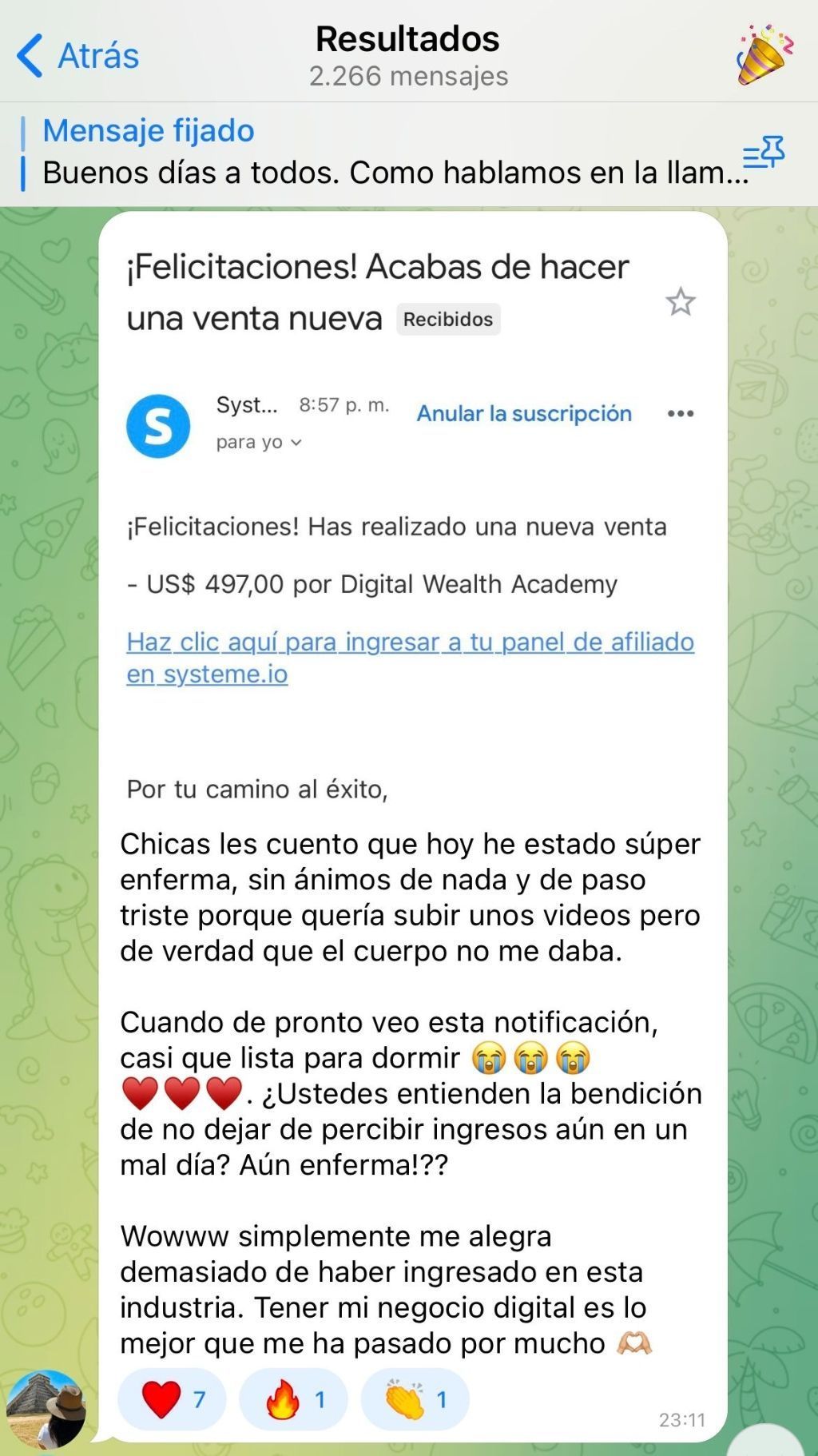Open the party popper channel avatar
This screenshot has width=818, height=1456.
pos(764,54)
